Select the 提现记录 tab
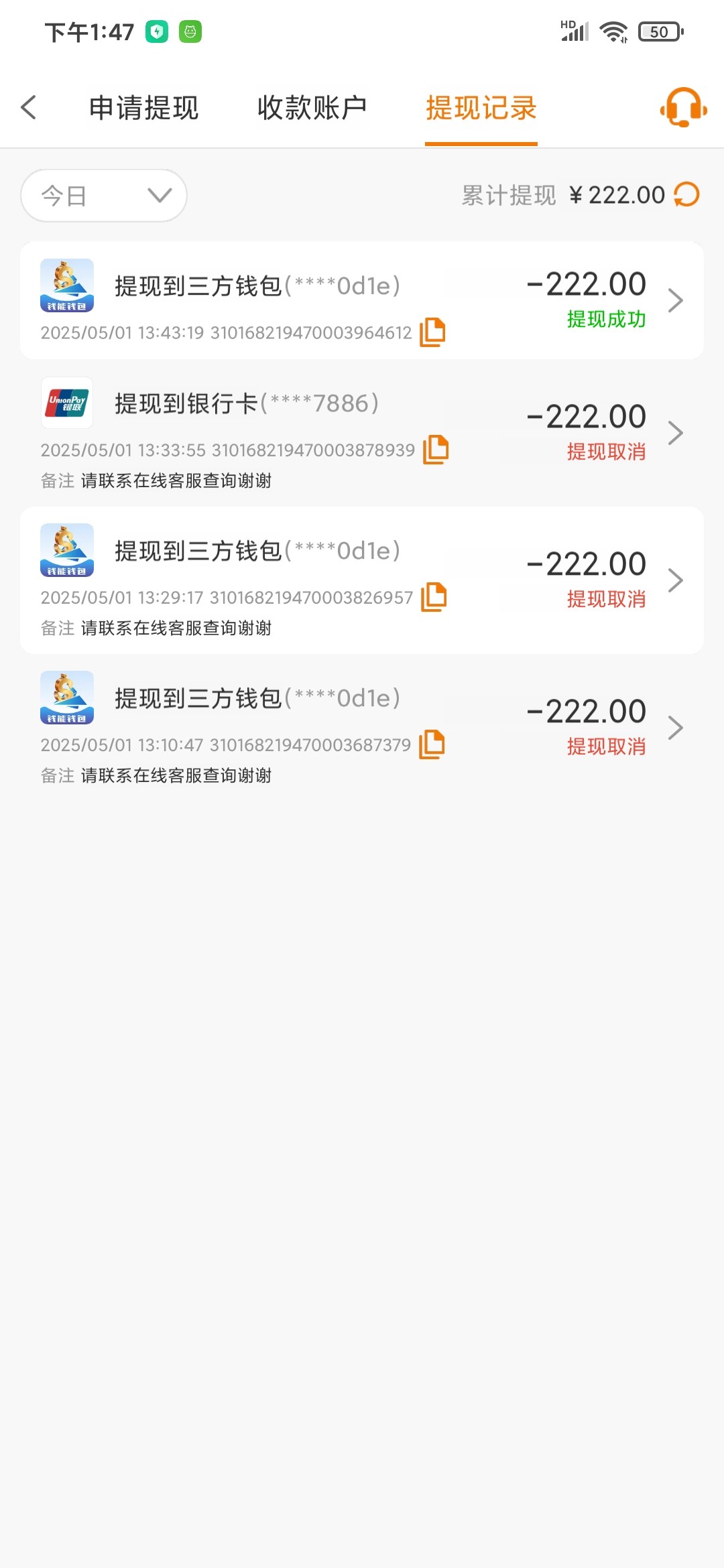724x1568 pixels. point(481,108)
